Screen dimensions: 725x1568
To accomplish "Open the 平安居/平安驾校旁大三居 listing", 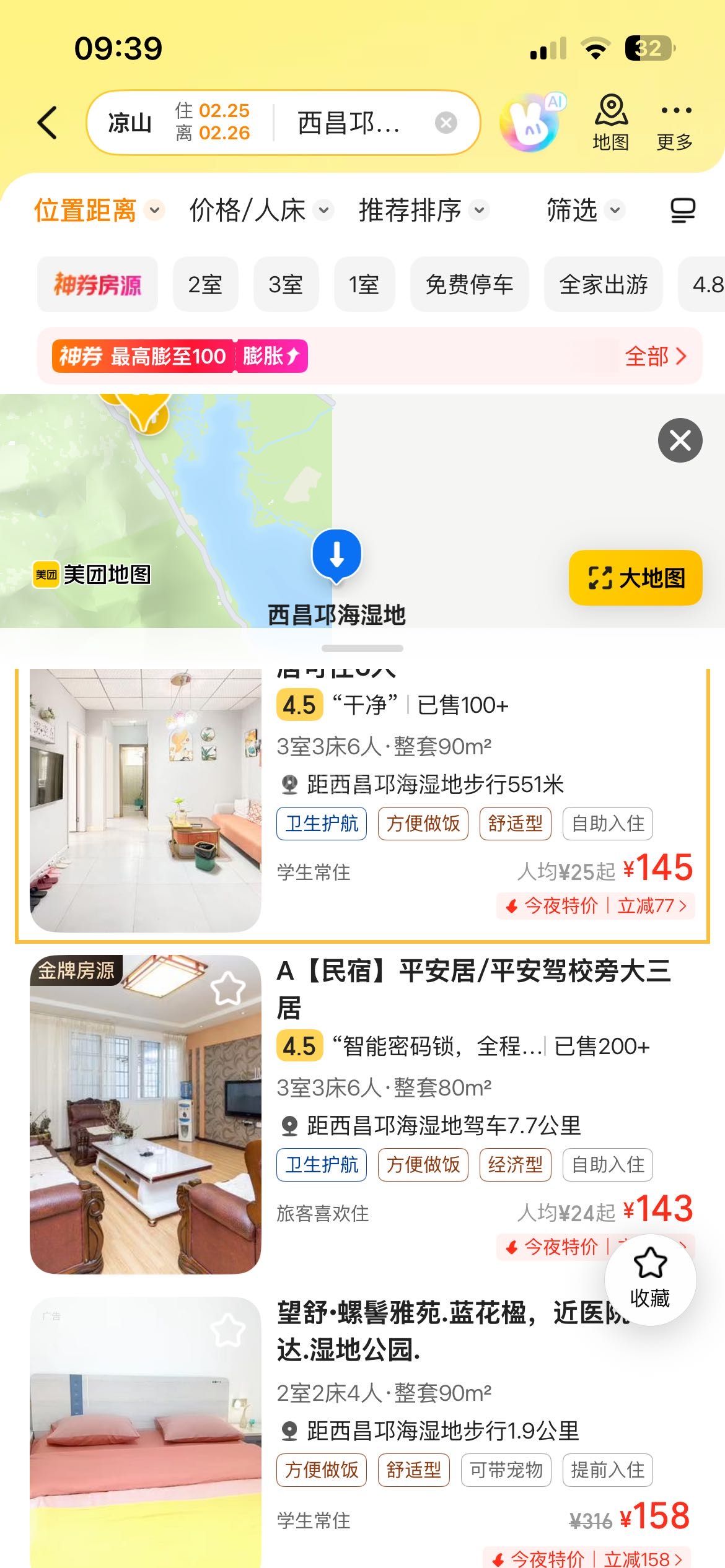I will tap(473, 989).
